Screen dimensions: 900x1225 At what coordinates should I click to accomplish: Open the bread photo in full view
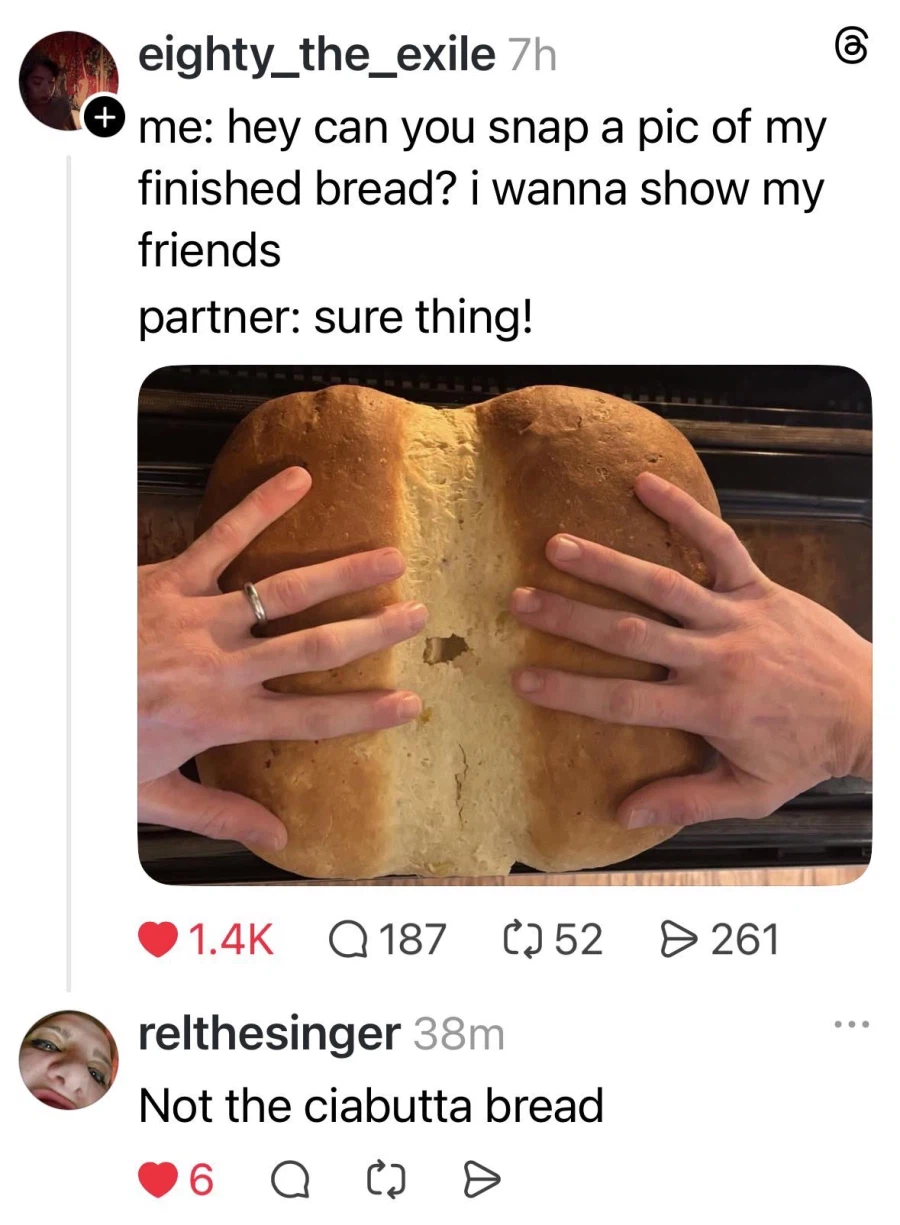[504, 625]
